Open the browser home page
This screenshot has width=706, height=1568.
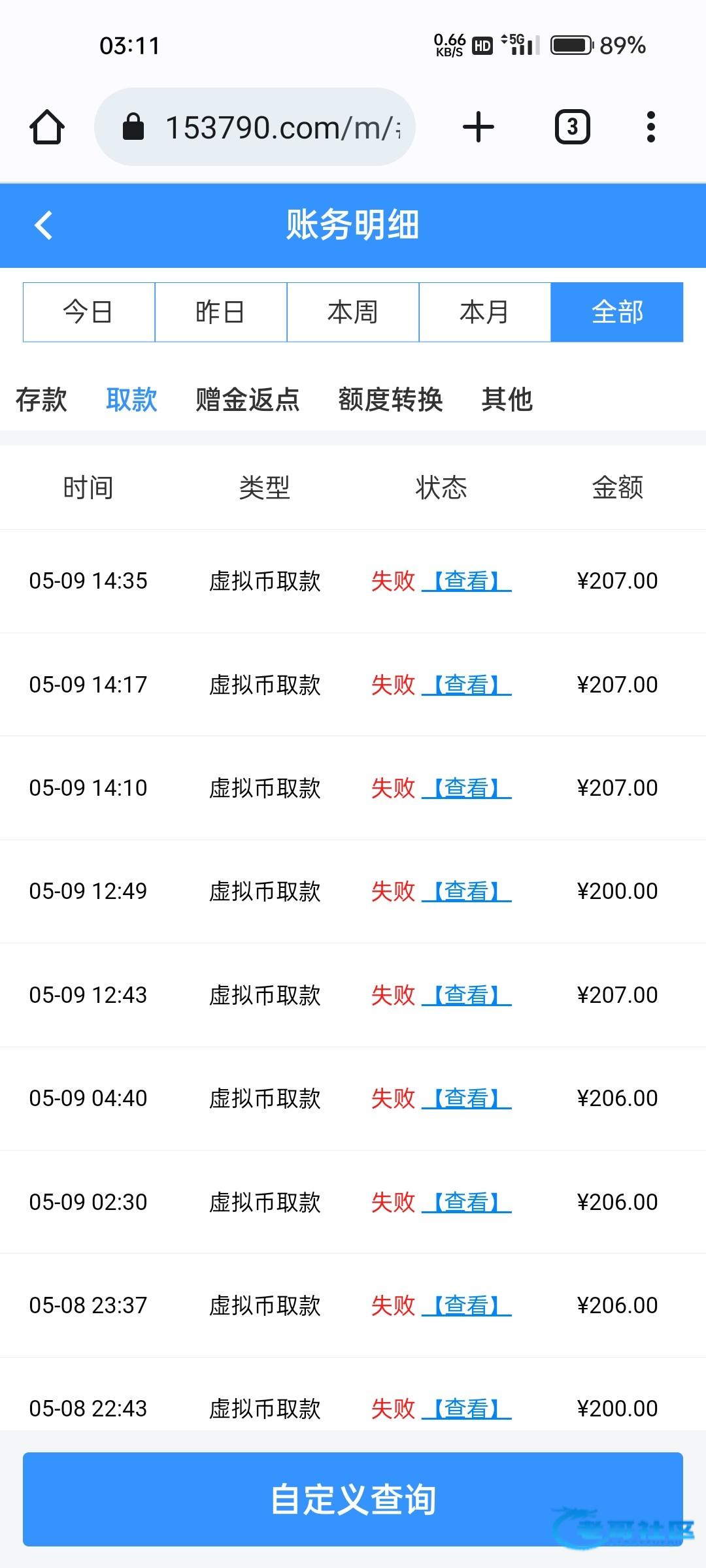(x=47, y=127)
